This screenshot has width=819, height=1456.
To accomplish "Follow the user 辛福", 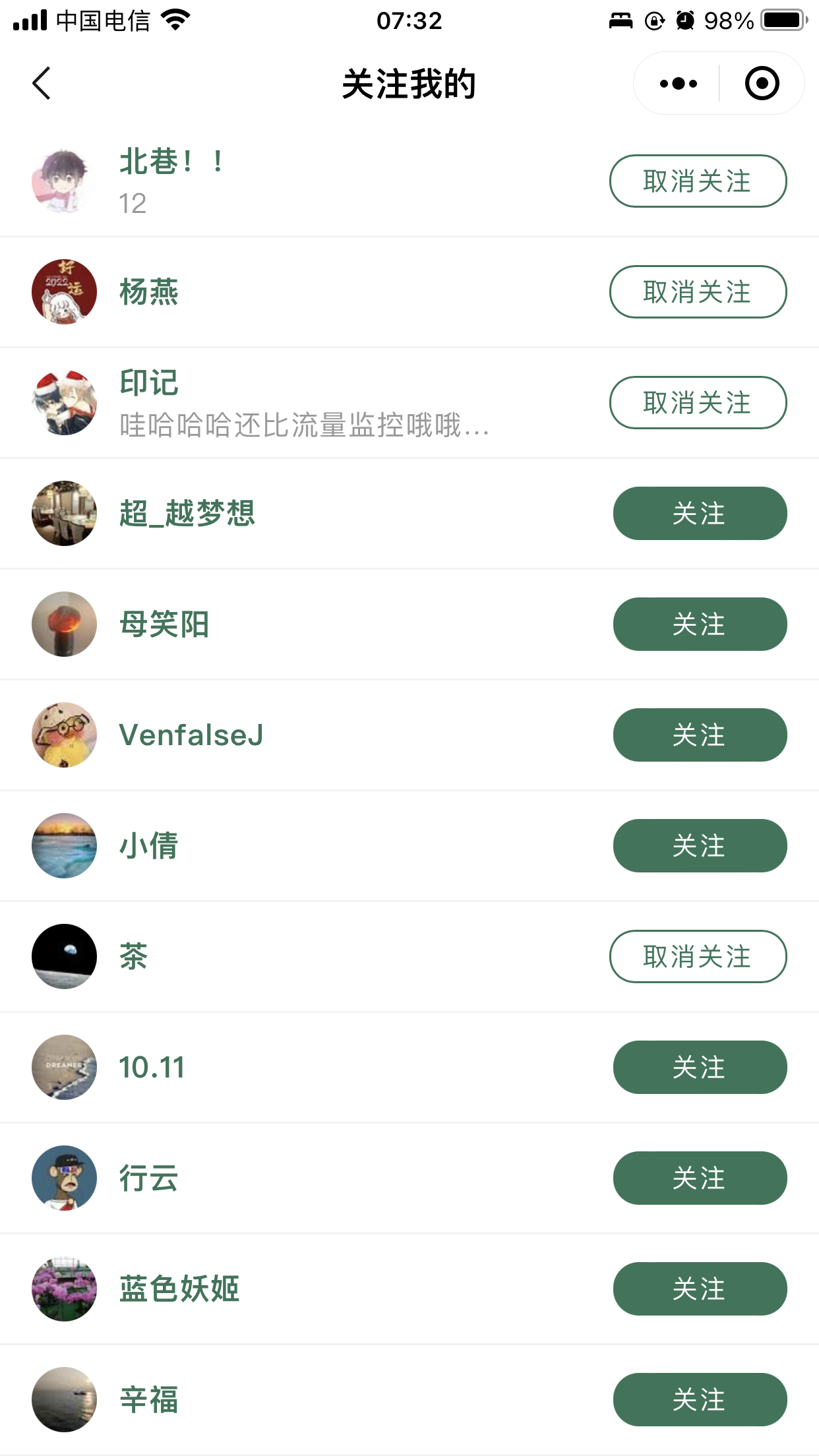I will [x=700, y=1400].
